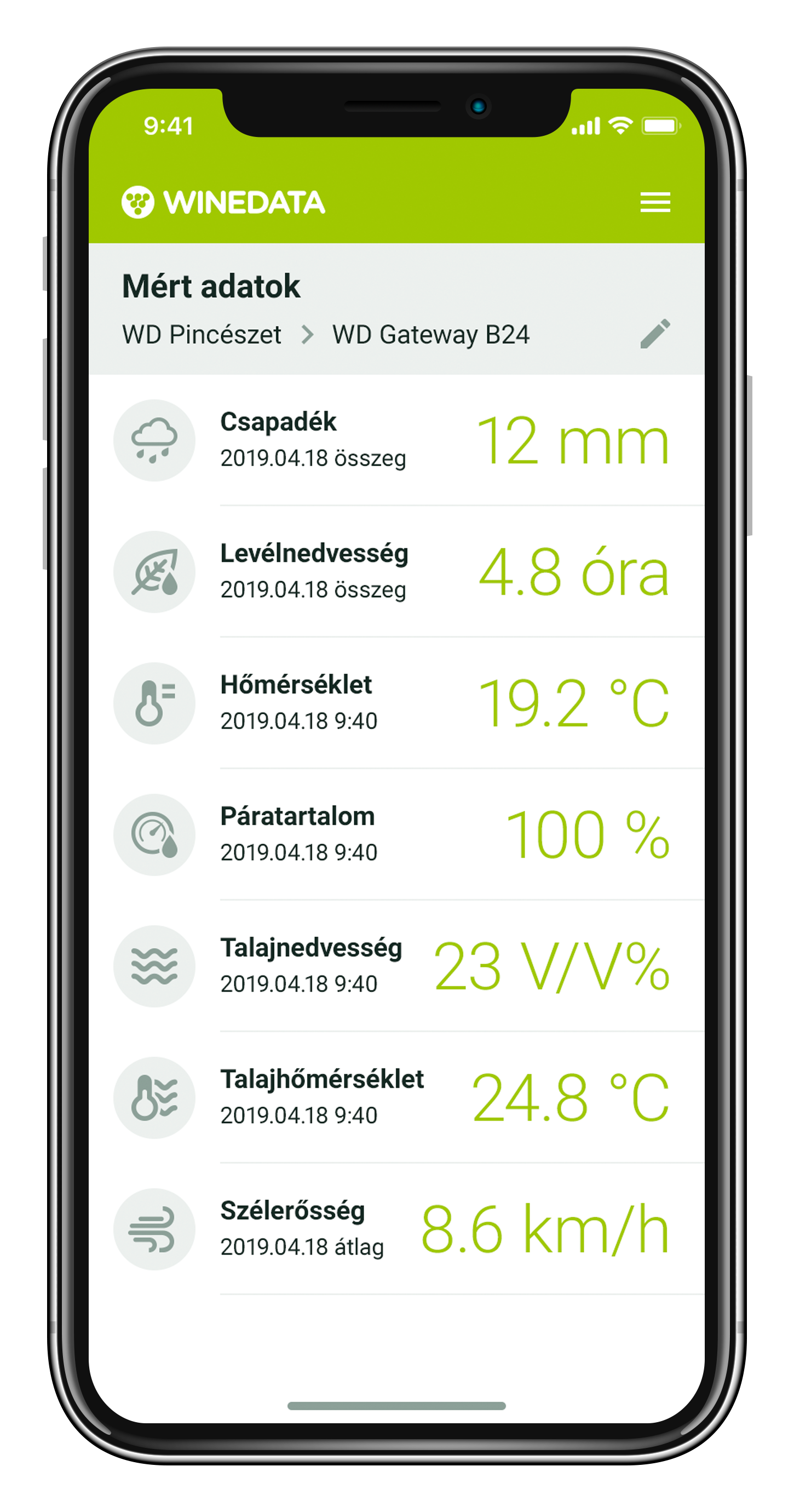Viewport: 794px width, 1512px height.
Task: Open the hamburger menu
Action: tap(654, 202)
